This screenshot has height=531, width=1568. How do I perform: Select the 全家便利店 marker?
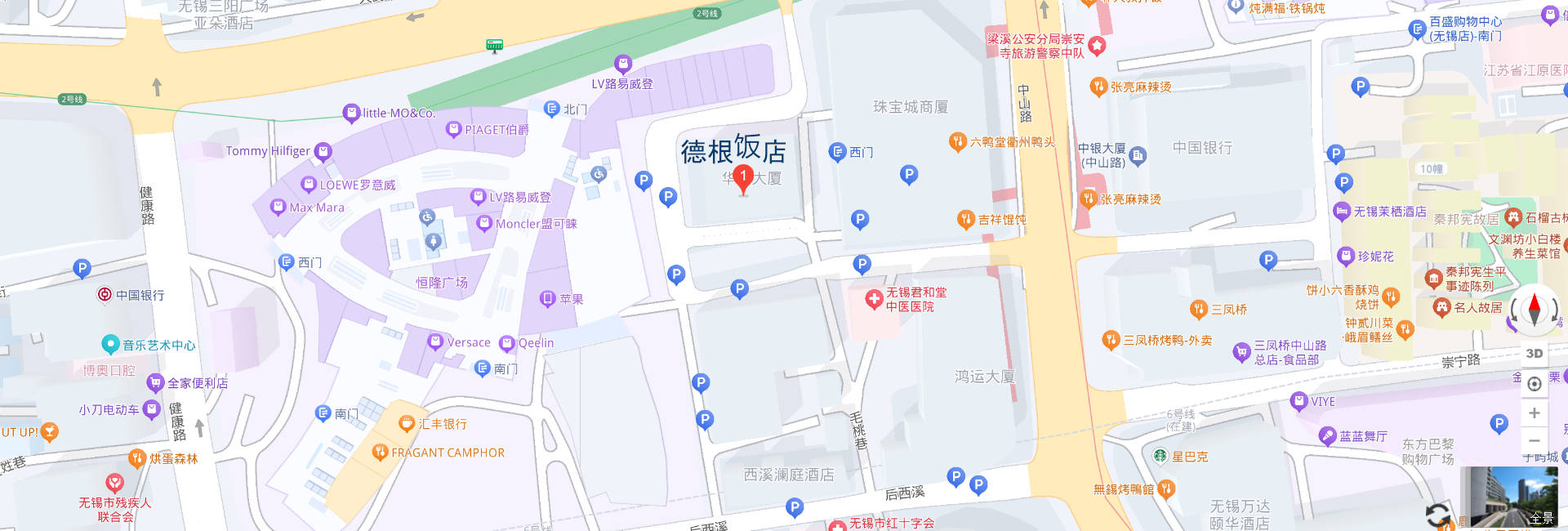(155, 382)
